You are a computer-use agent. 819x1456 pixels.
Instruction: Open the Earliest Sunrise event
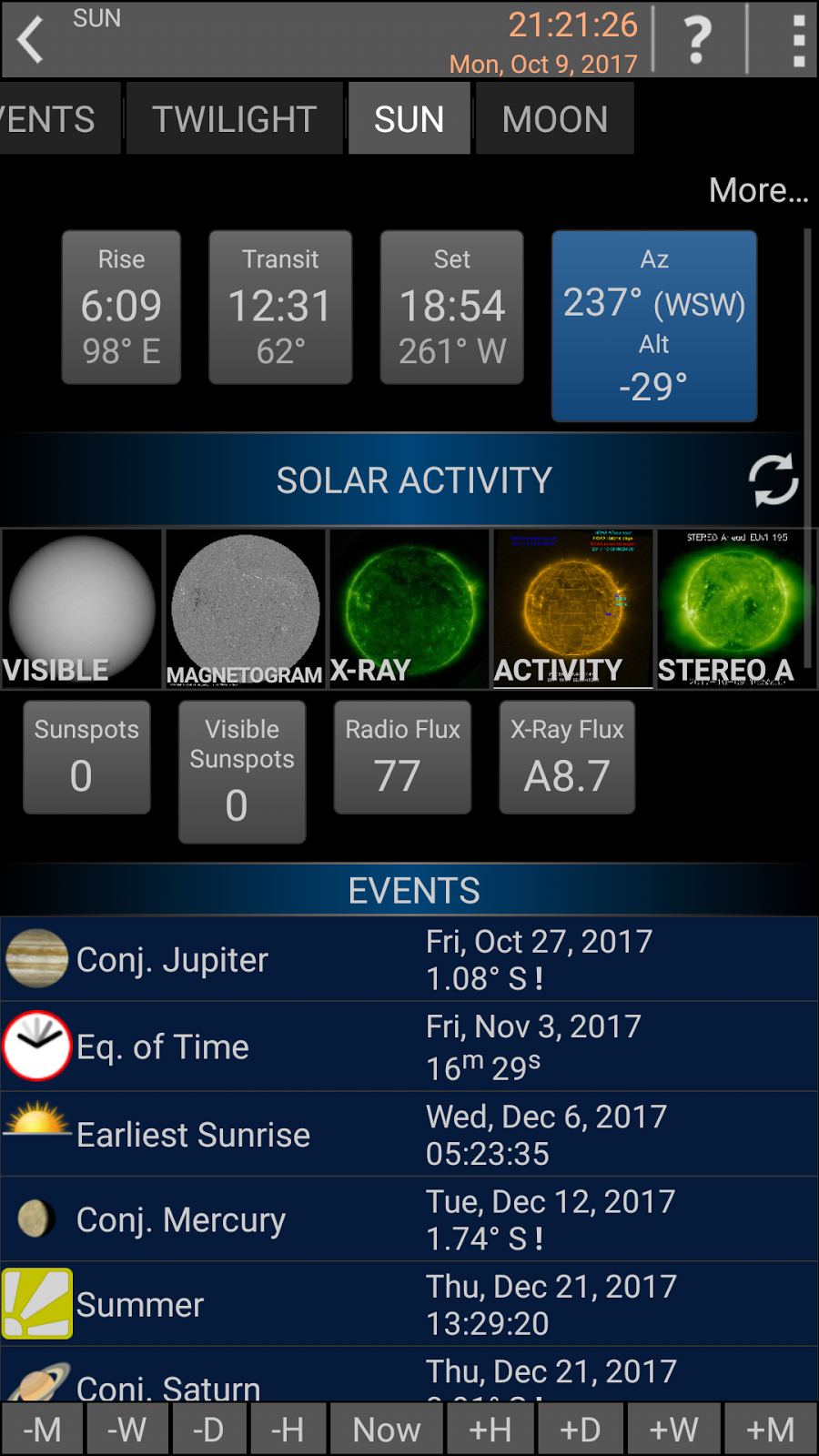409,1134
